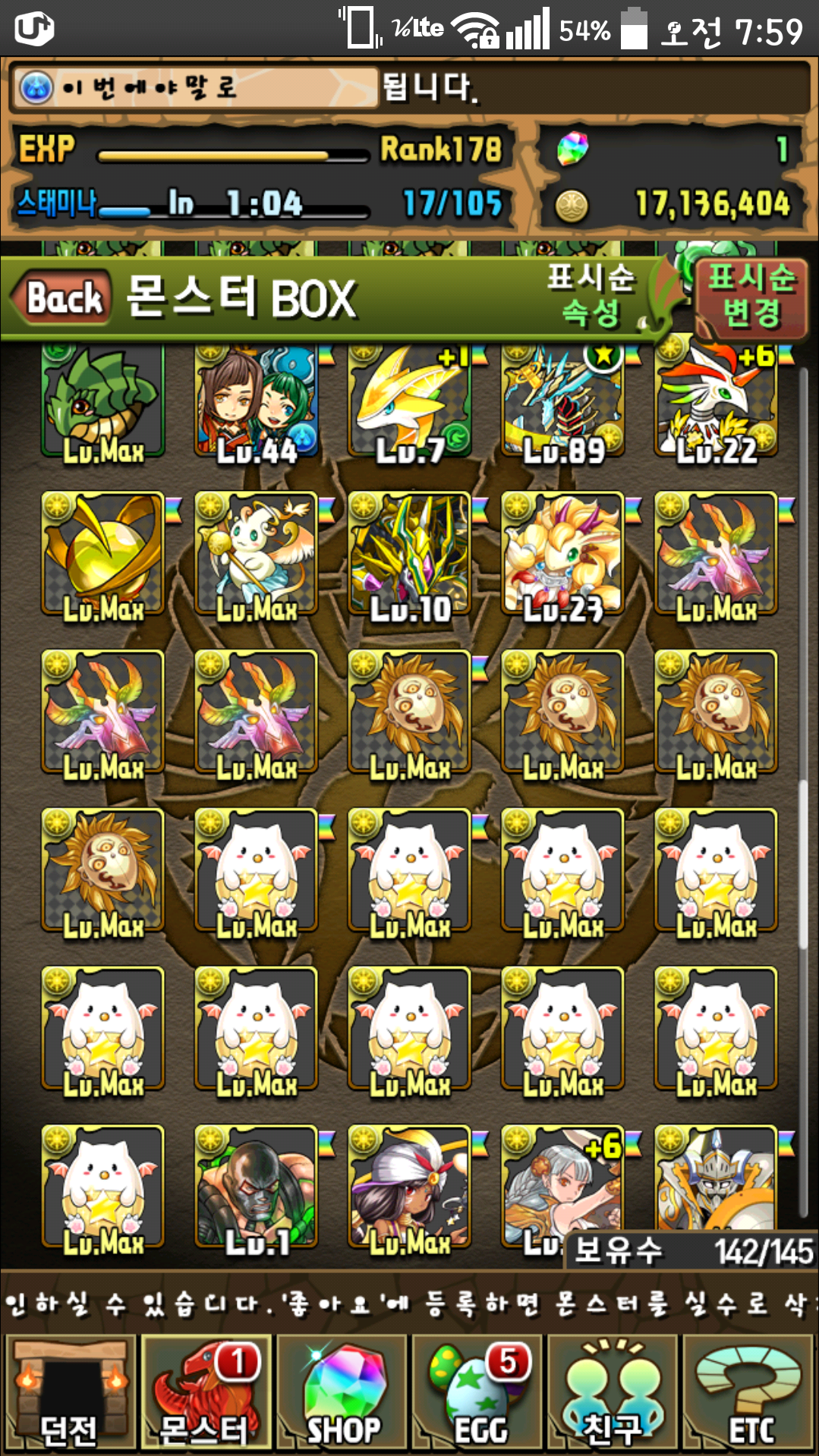Go back using the Back button

pyautogui.click(x=64, y=297)
